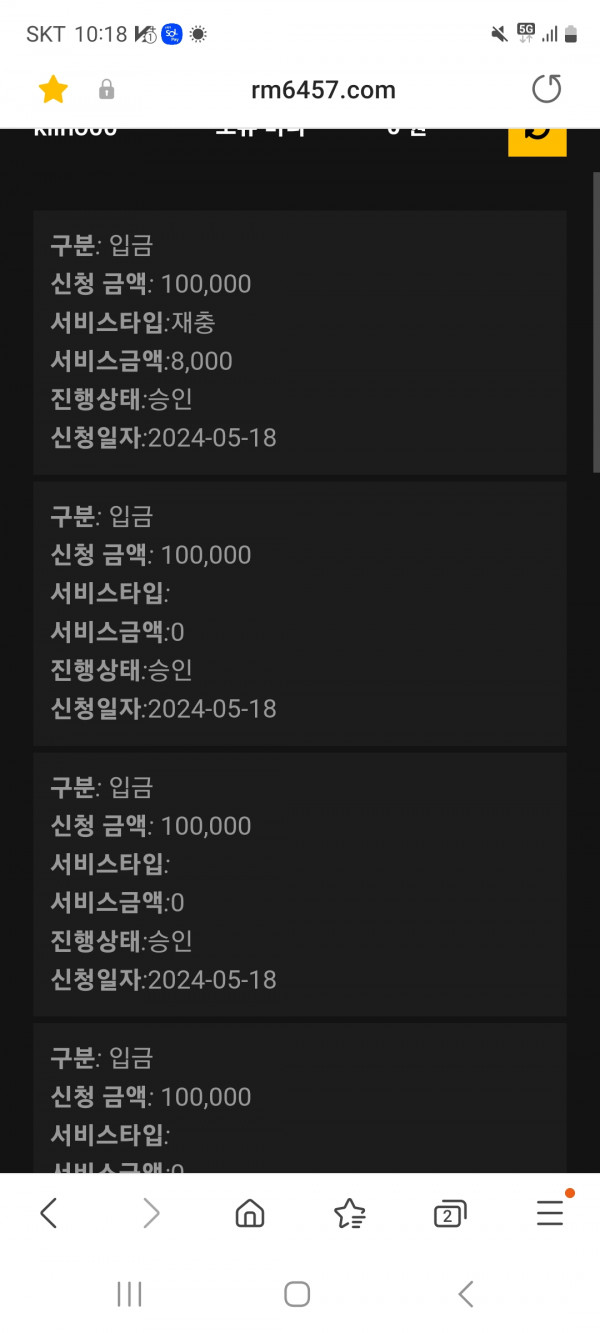Image resolution: width=600 pixels, height=1333 pixels.
Task: Open the tab switcher showing 2 tabs
Action: click(x=450, y=1214)
